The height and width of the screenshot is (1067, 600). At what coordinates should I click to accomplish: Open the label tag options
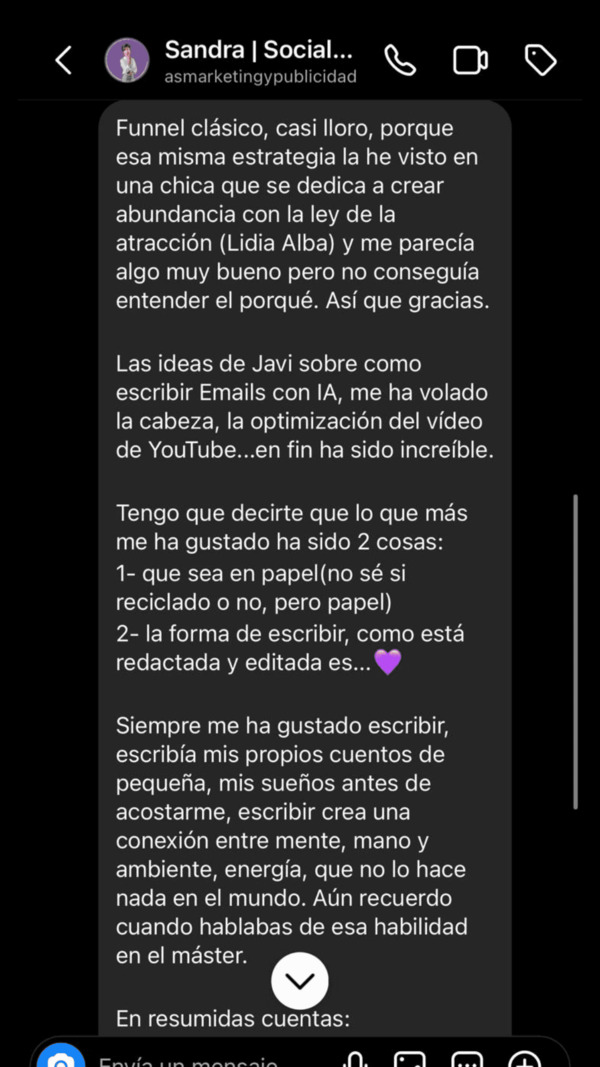(540, 61)
